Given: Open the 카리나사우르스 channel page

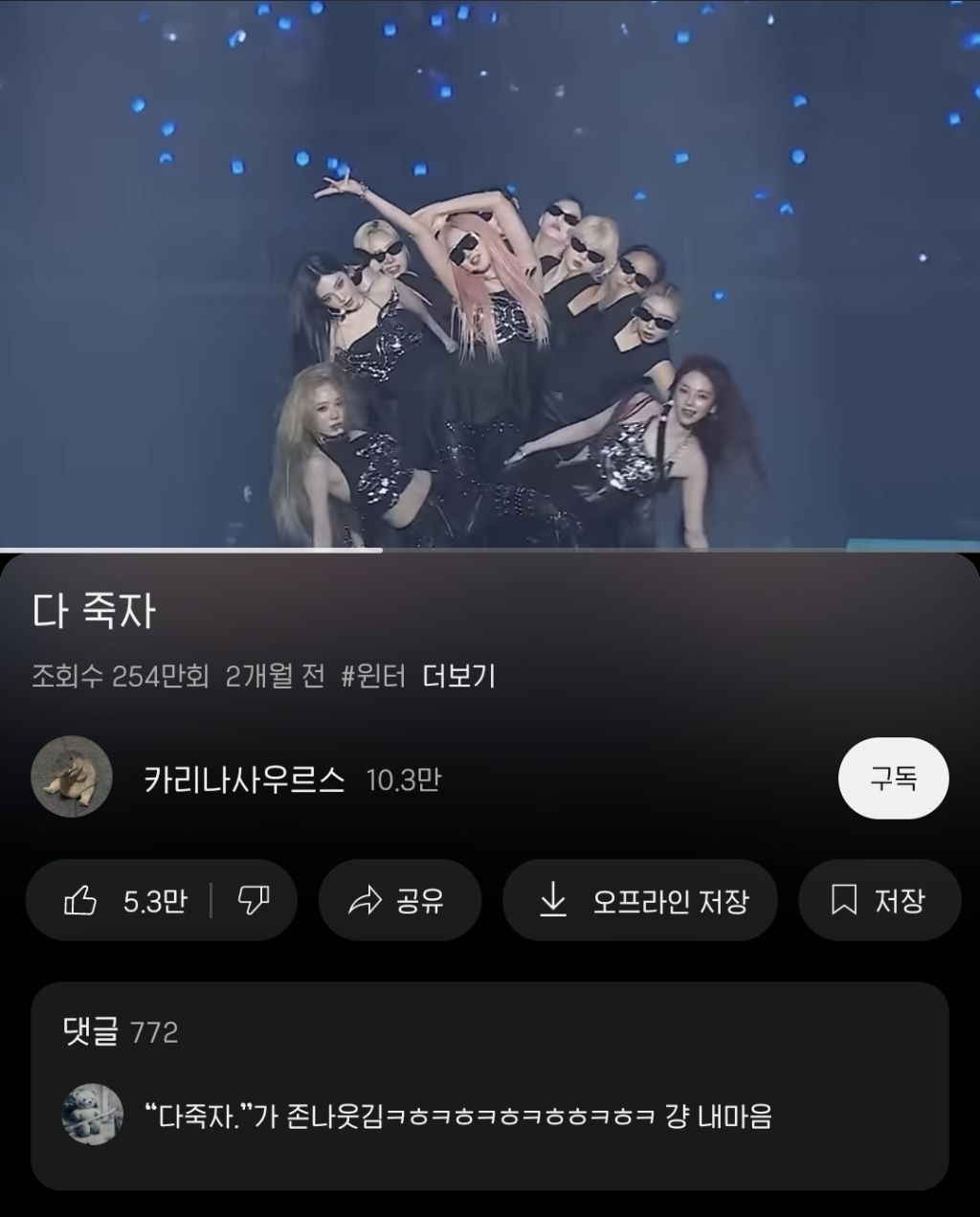Looking at the screenshot, I should pyautogui.click(x=244, y=779).
